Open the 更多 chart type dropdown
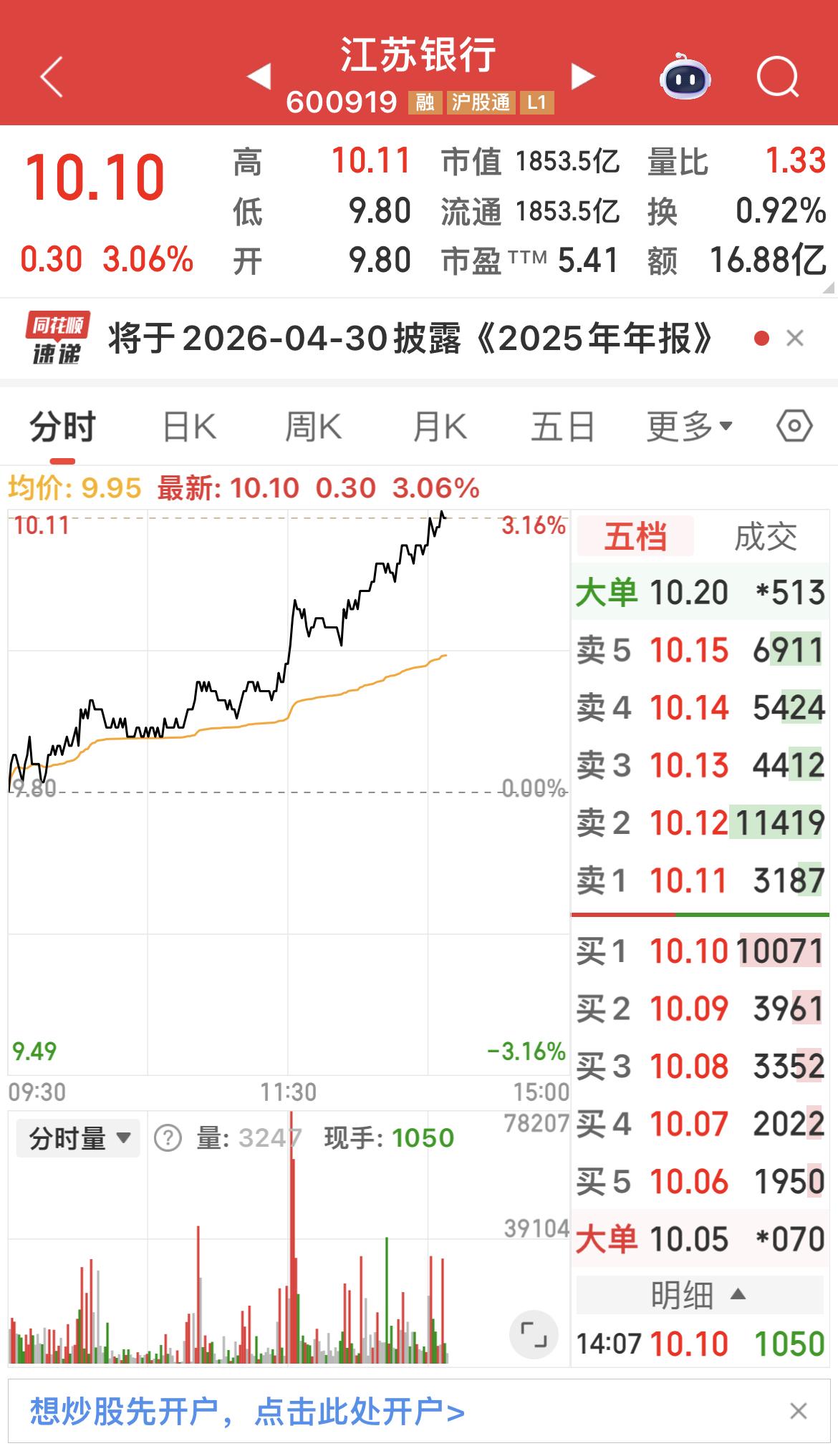 (688, 425)
